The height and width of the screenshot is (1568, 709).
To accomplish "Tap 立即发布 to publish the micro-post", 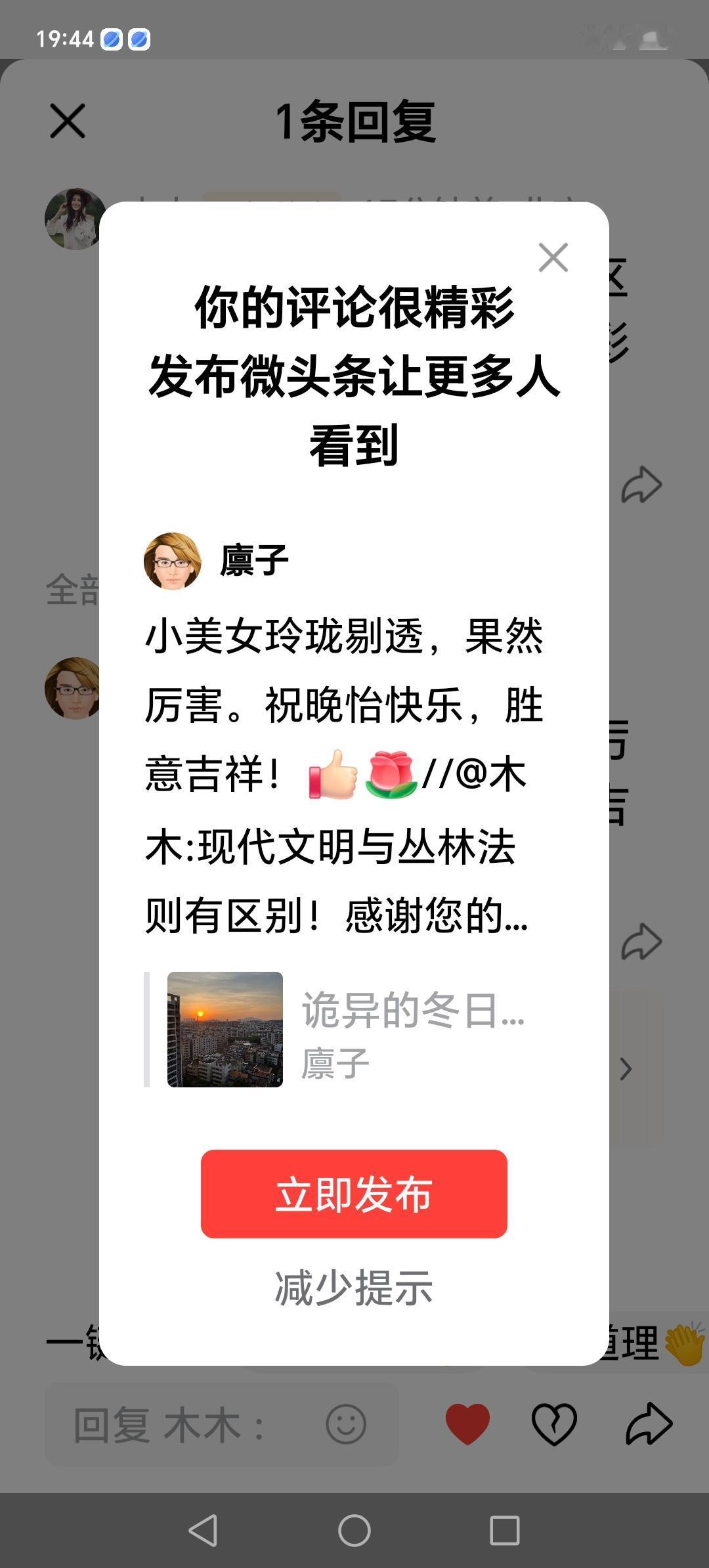I will click(x=353, y=1193).
